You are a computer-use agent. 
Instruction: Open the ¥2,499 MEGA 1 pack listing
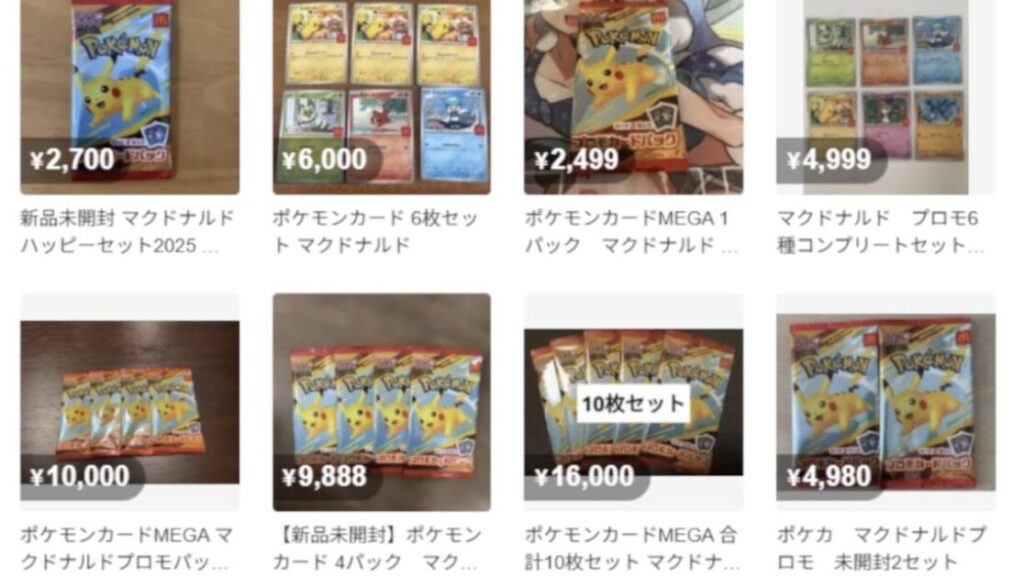[x=633, y=96]
